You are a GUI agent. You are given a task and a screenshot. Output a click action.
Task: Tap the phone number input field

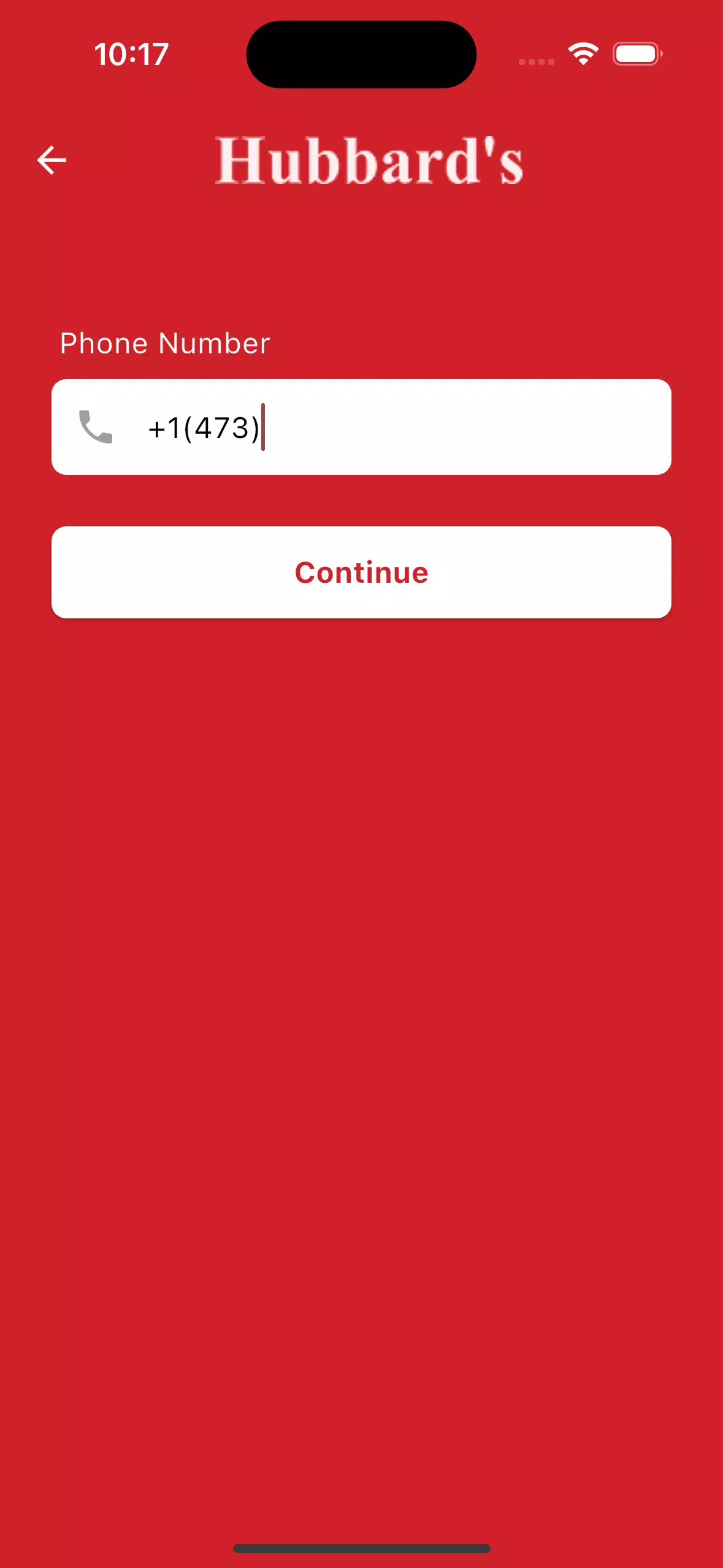[x=392, y=427]
